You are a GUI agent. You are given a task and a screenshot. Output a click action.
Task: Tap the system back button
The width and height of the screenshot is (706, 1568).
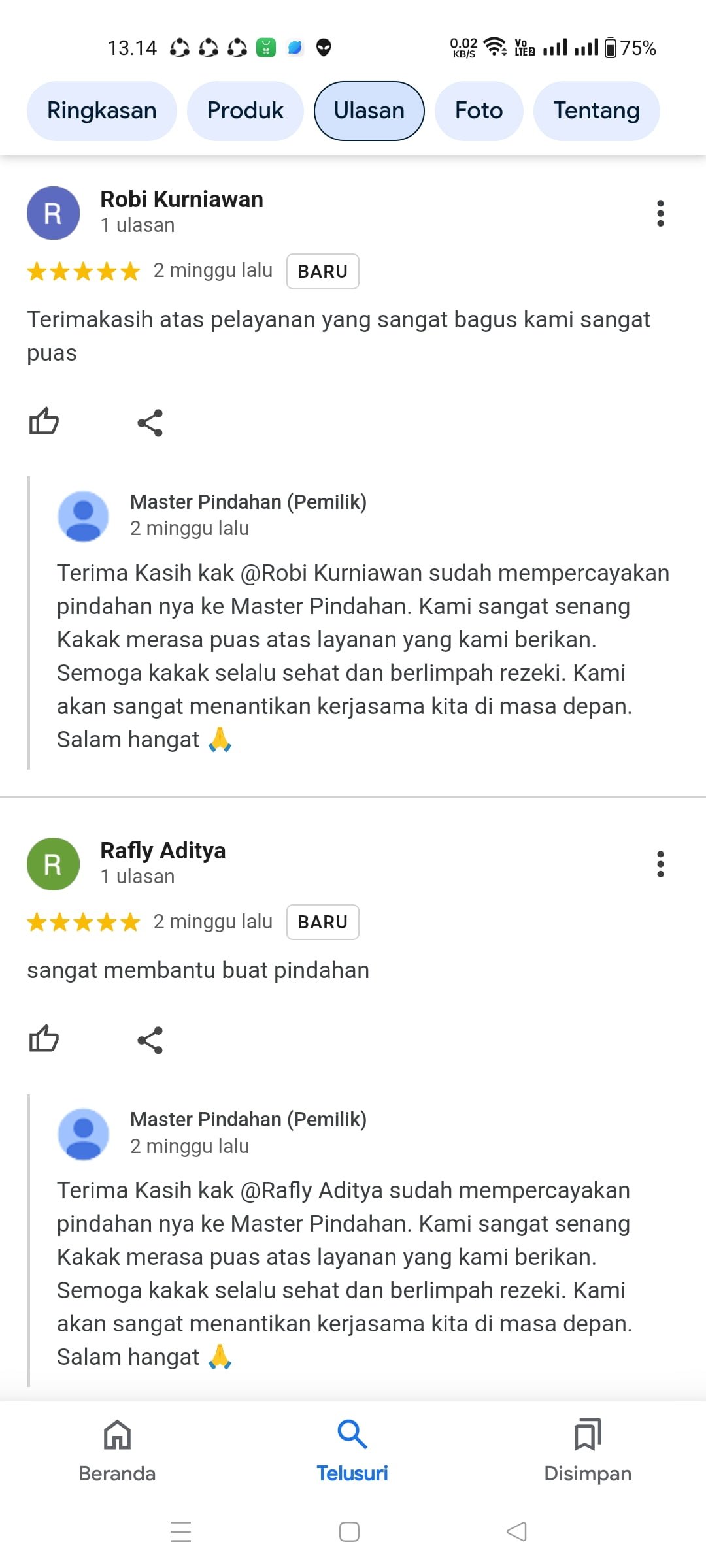pos(516,1531)
